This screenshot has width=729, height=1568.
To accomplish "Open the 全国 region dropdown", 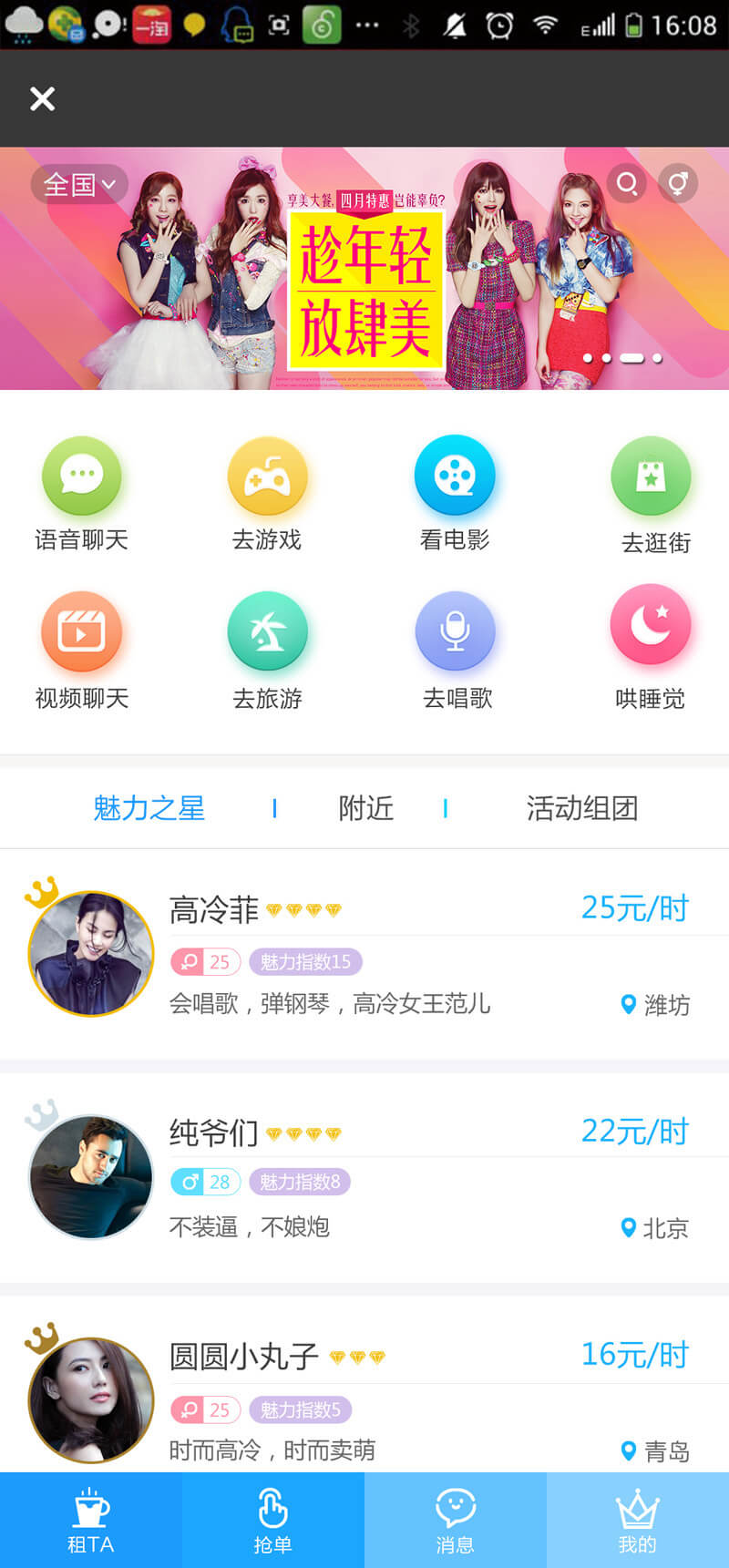I will coord(79,185).
